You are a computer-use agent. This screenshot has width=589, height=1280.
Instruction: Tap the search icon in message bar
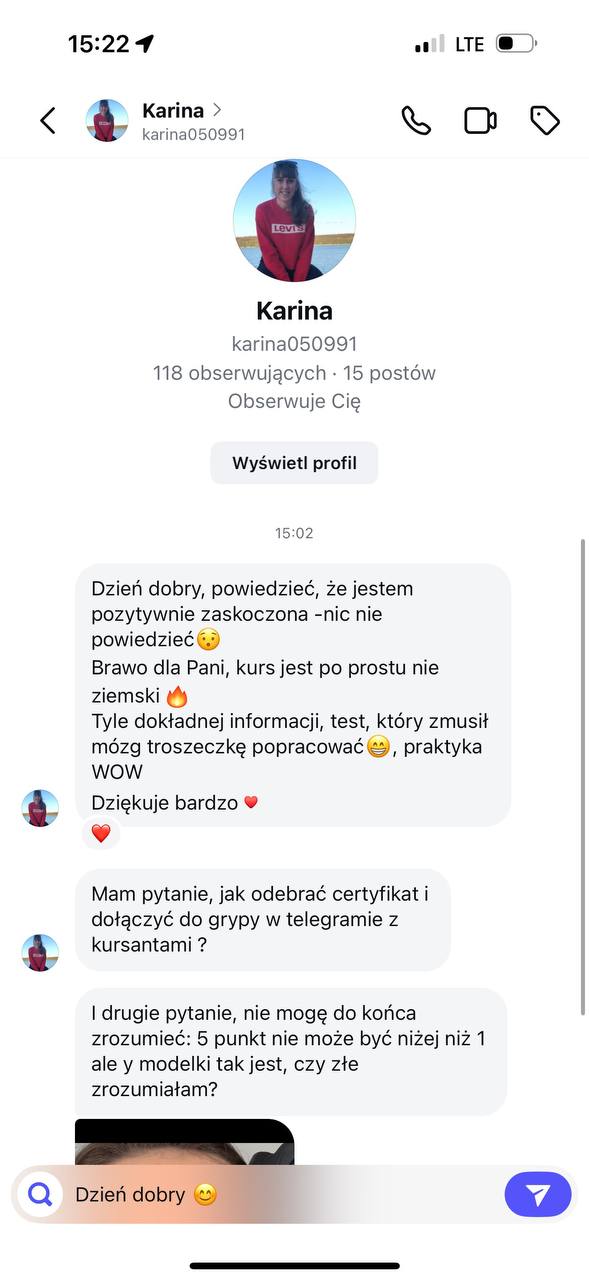40,1194
